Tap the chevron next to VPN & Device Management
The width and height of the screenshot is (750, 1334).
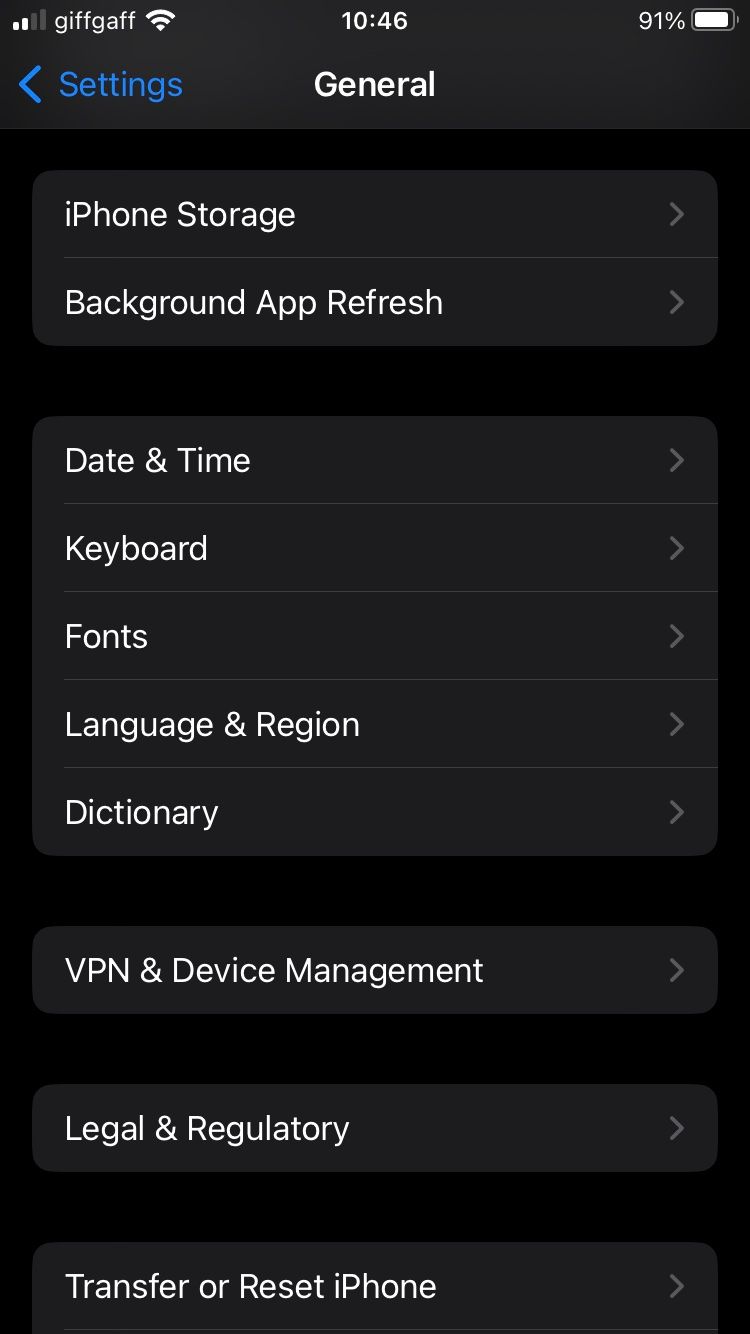click(x=676, y=970)
